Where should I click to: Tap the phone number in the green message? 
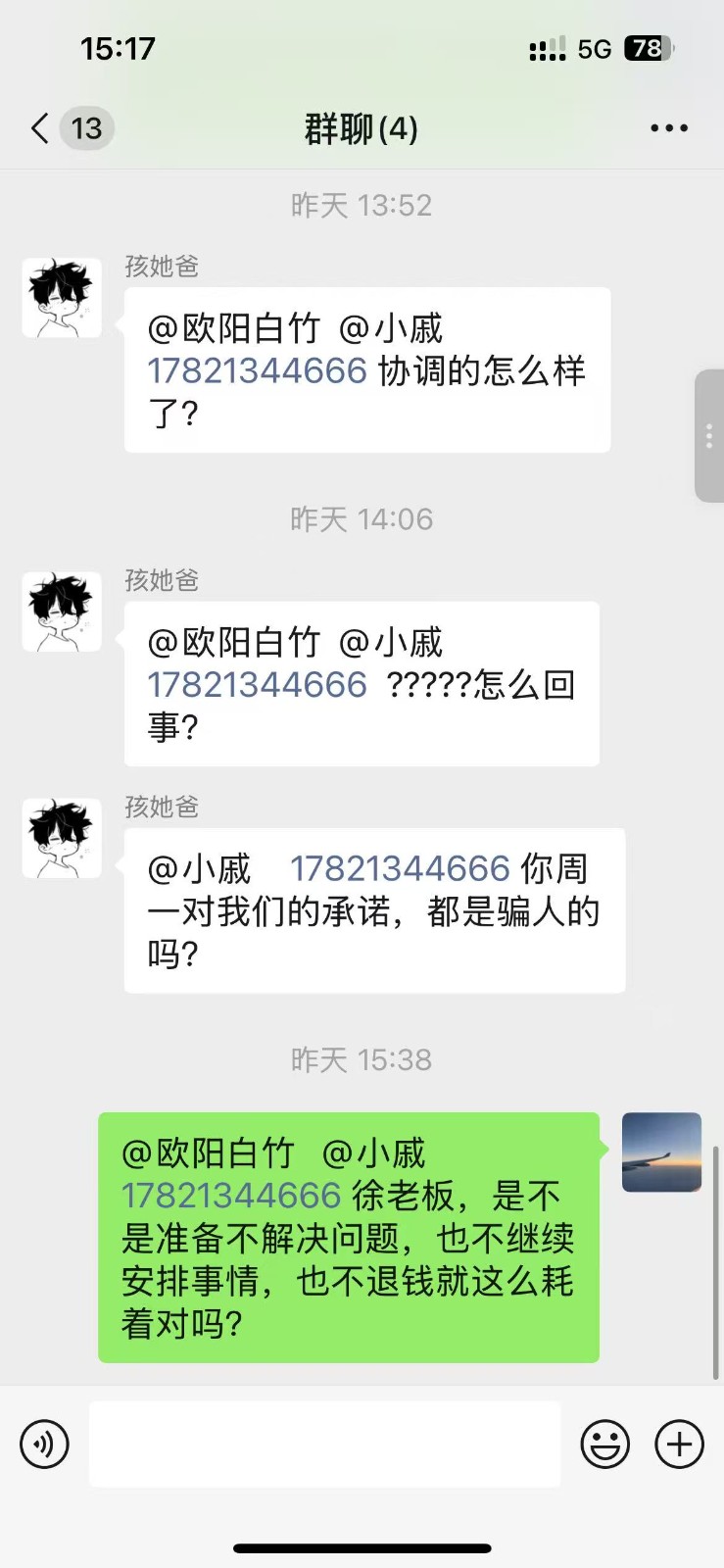231,1197
